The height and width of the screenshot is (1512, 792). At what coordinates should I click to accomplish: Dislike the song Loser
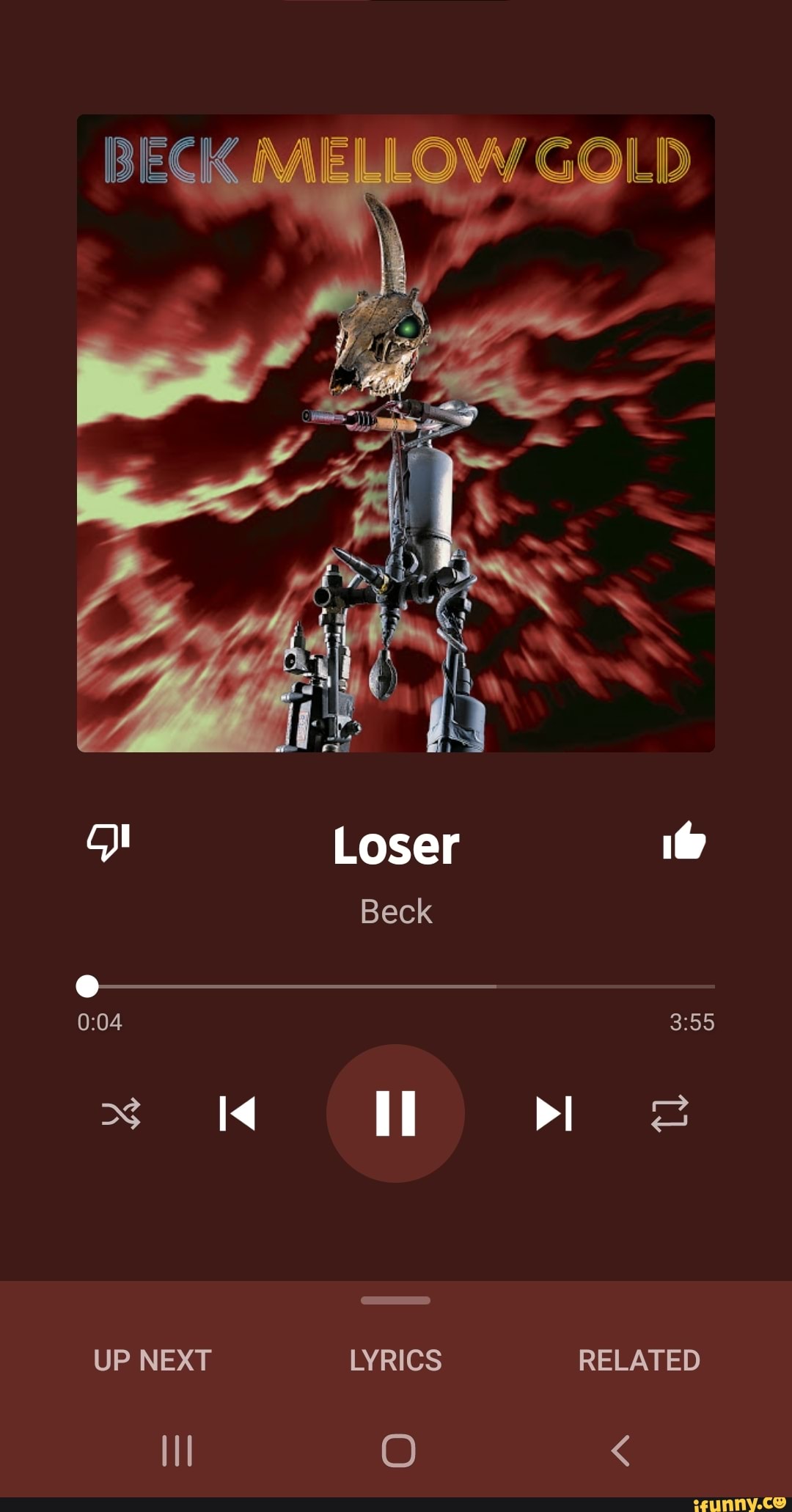[109, 842]
